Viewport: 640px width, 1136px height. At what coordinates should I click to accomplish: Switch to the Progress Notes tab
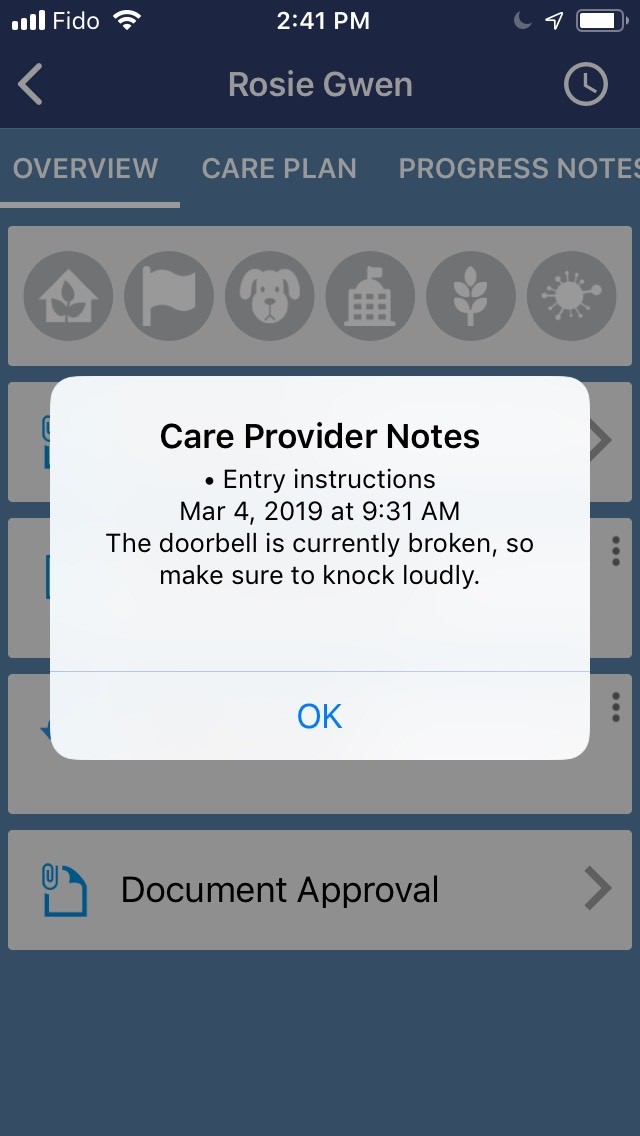[518, 168]
